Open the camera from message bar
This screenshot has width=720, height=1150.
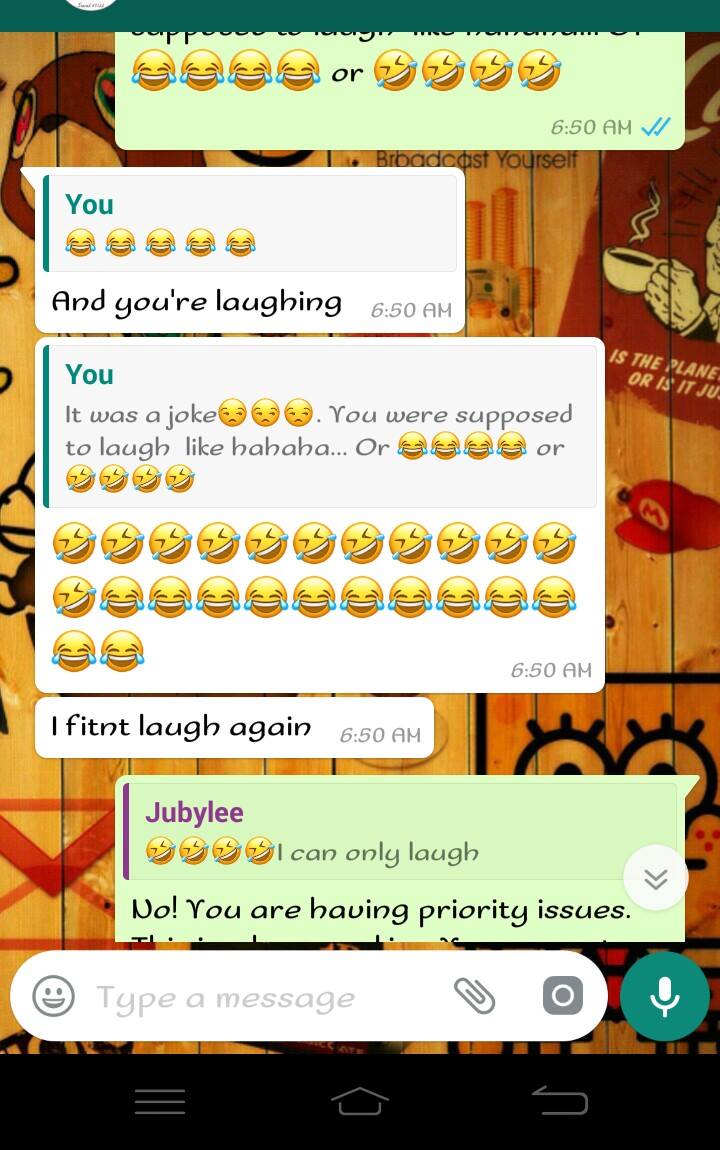pyautogui.click(x=563, y=996)
